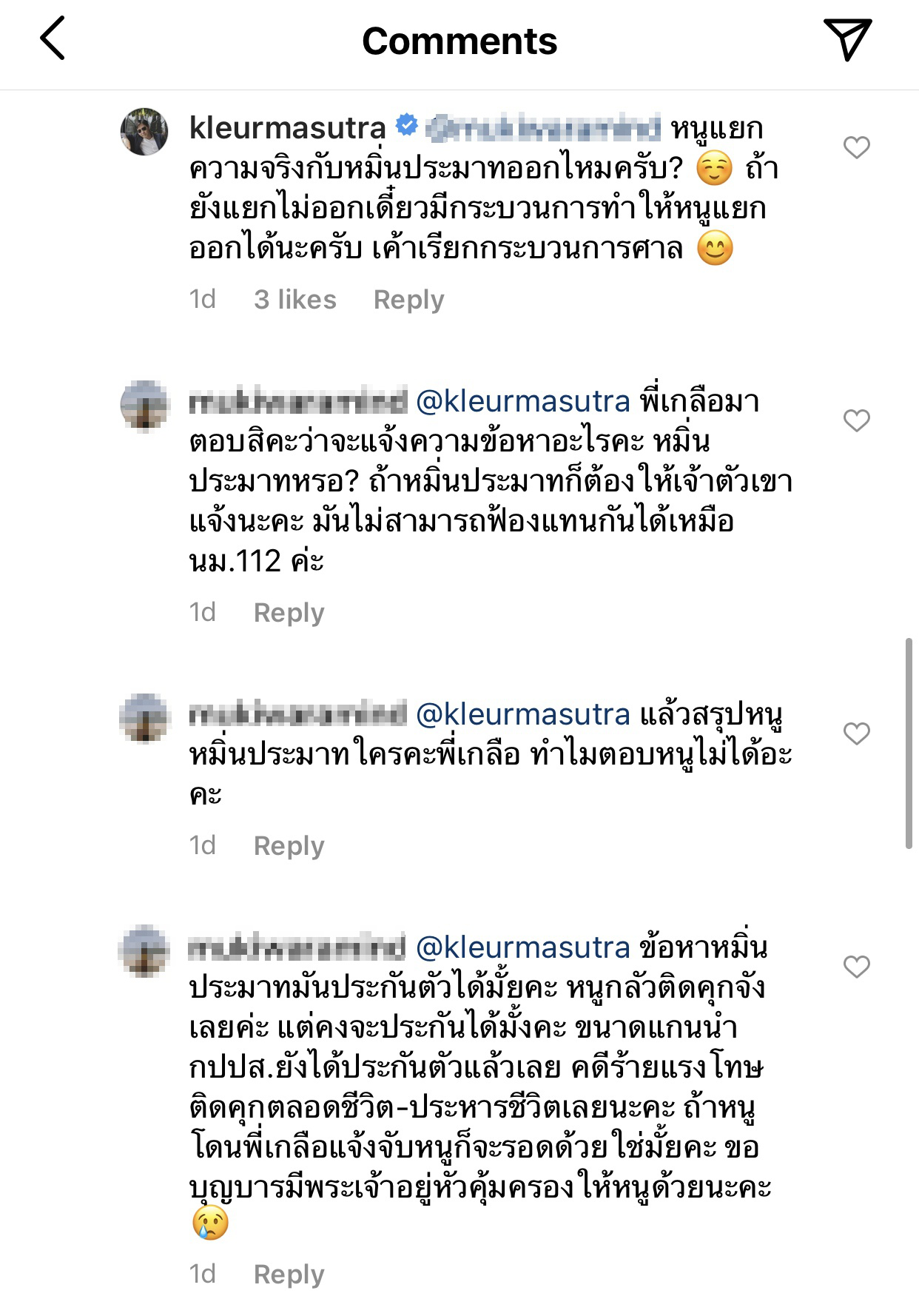This screenshot has width=919, height=1316.
Task: Reply to the comment ending with the crying emoji
Action: [x=289, y=1275]
